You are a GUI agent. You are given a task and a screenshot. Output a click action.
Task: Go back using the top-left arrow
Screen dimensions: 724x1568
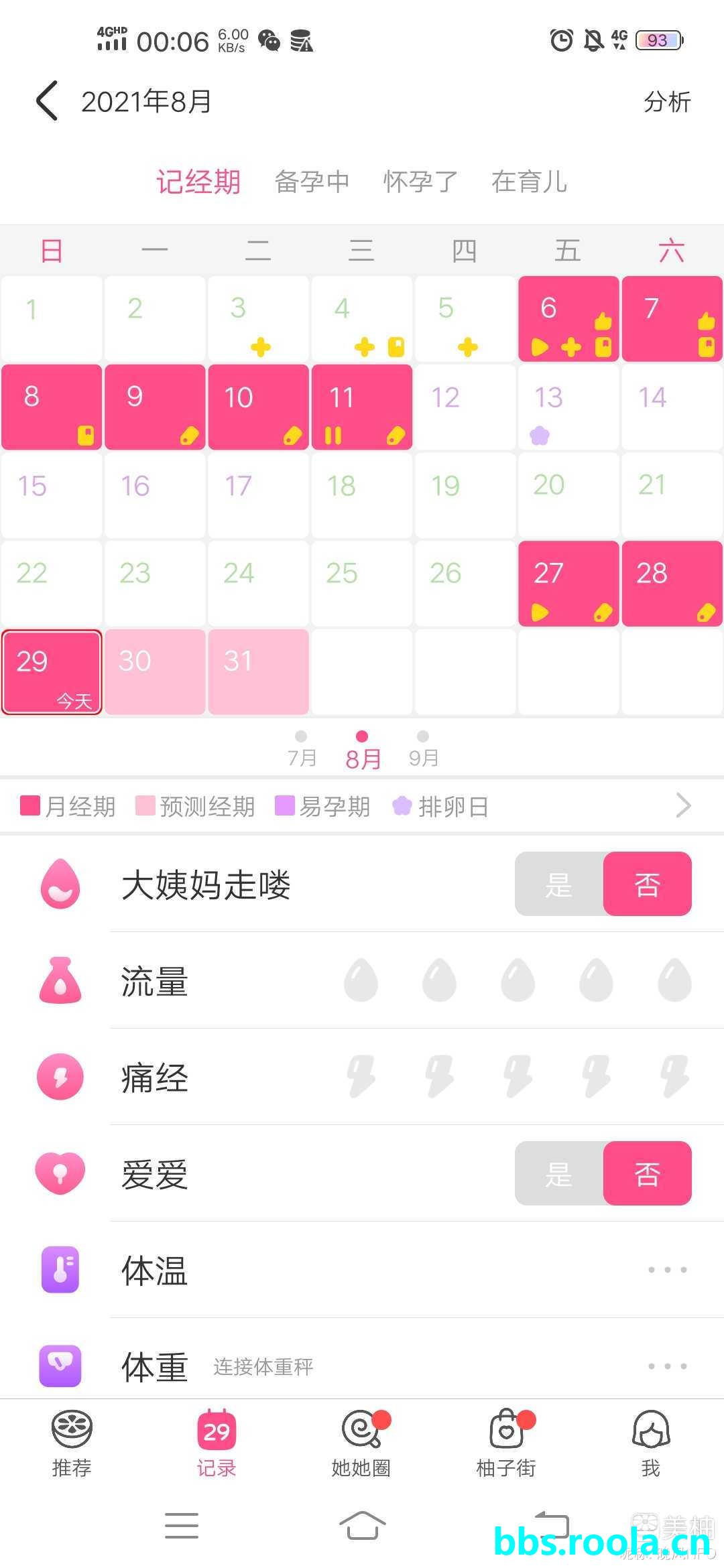pyautogui.click(x=47, y=101)
